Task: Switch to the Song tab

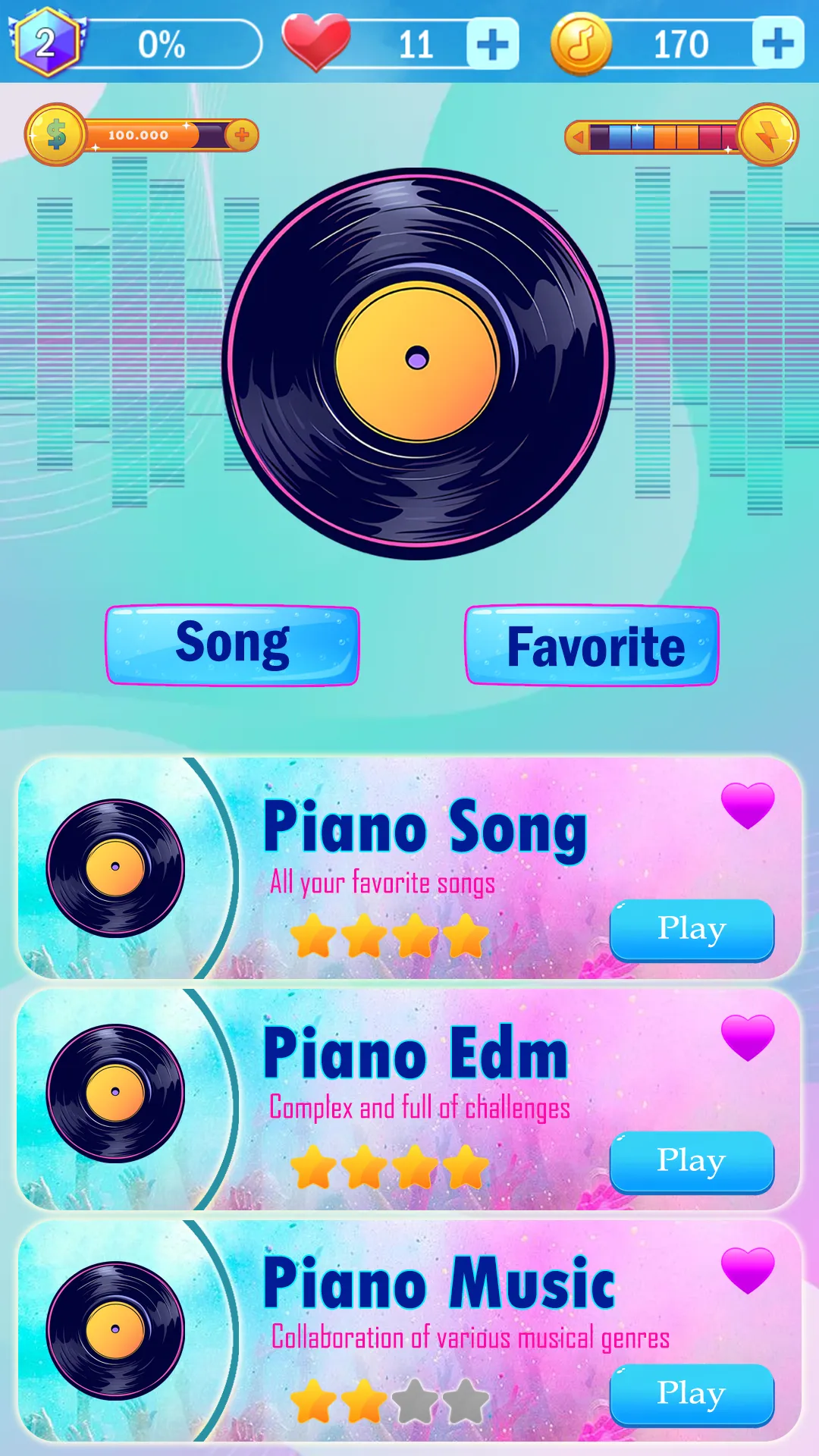Action: [232, 645]
